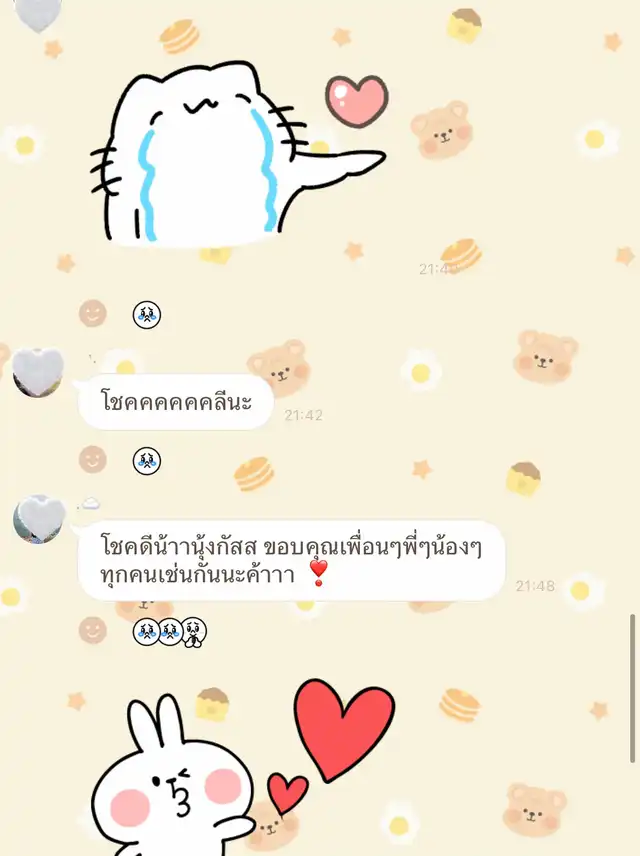
Task: View the crying reaction under the cat sticker
Action: point(147,314)
